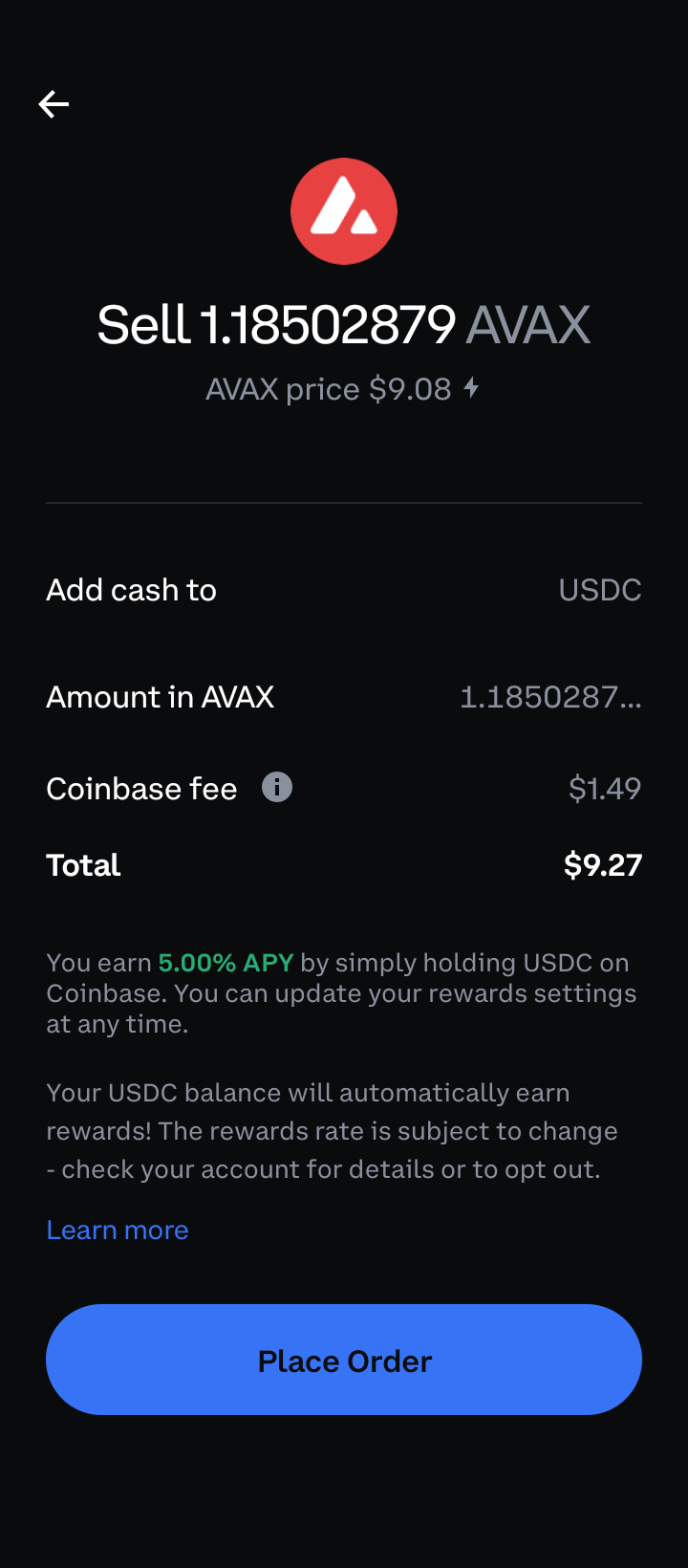Open the Coinbase fee info icon
Screen dimensions: 688x1568
click(x=277, y=788)
